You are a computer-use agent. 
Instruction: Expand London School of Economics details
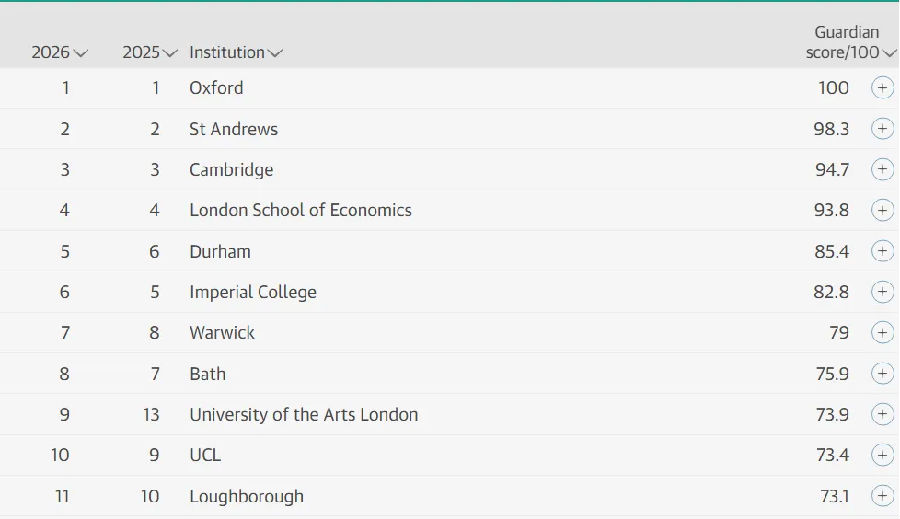[881, 210]
